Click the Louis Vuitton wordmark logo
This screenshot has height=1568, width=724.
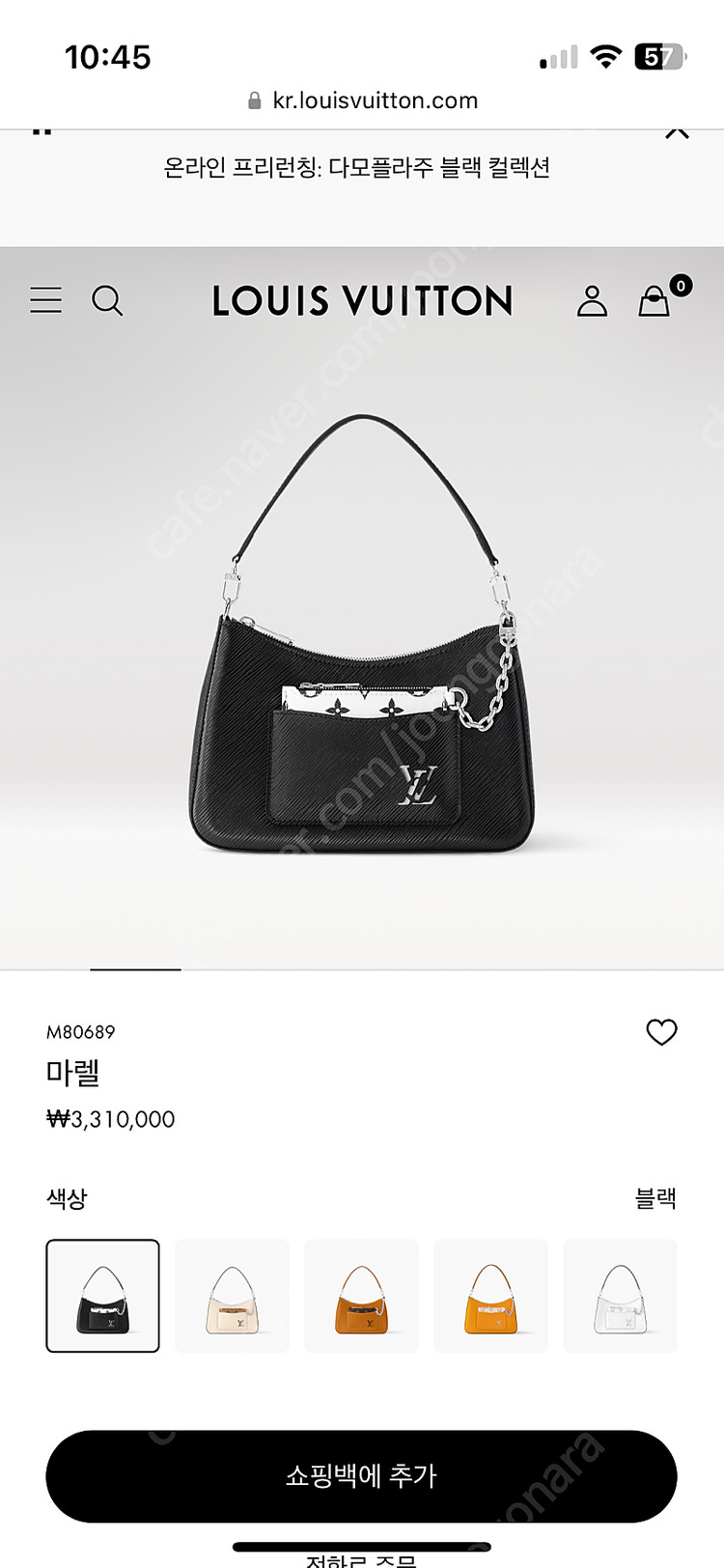[x=362, y=300]
